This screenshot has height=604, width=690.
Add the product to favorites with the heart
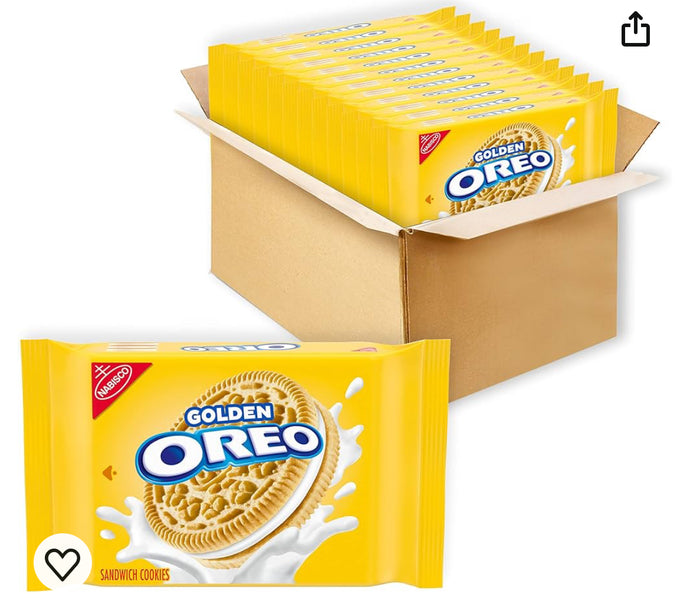[x=62, y=564]
